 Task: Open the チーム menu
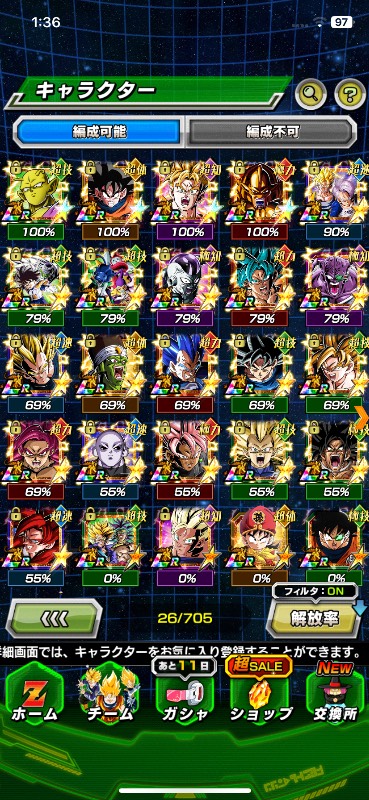(x=109, y=695)
